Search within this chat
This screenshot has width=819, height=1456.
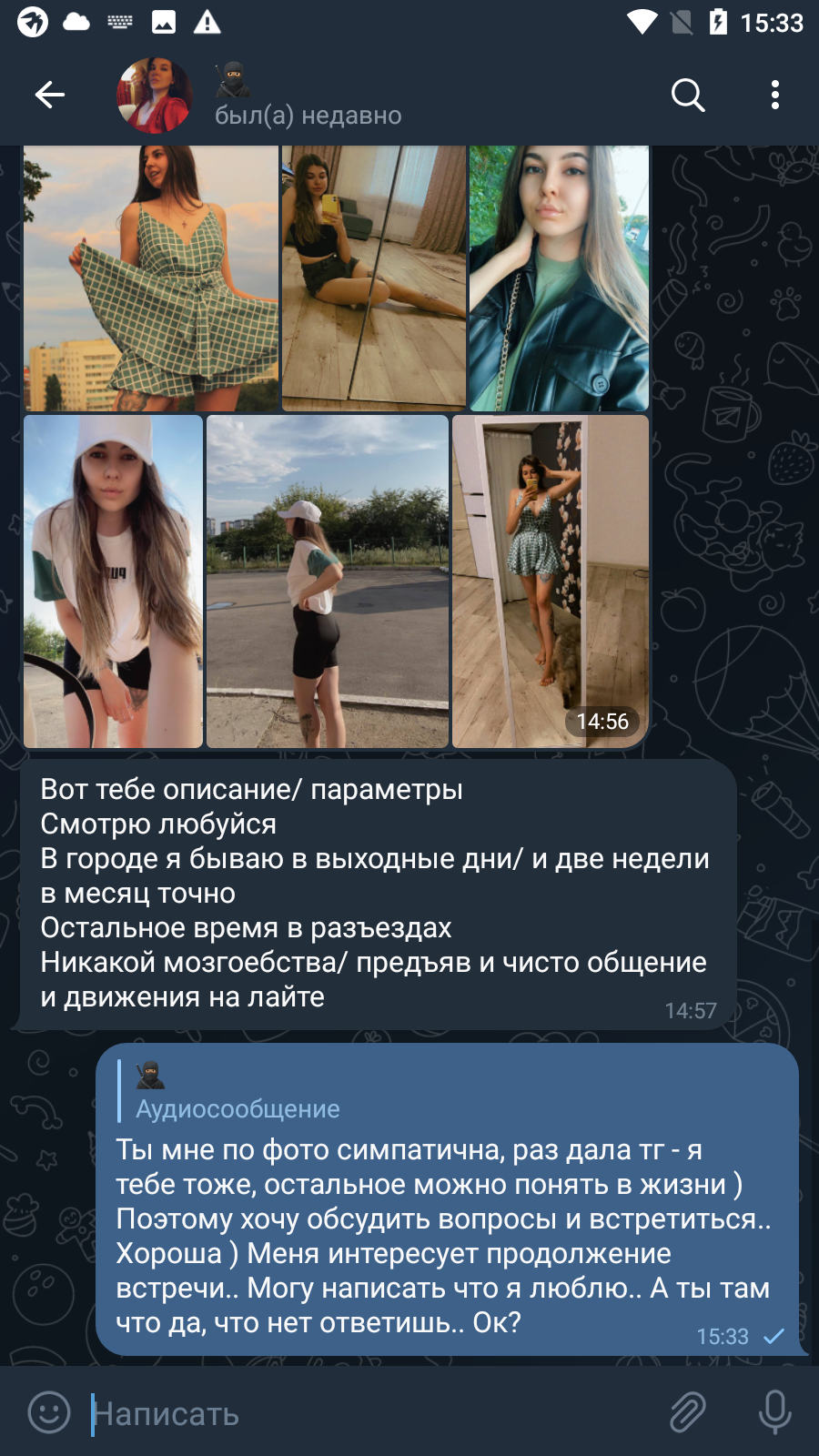tap(688, 95)
